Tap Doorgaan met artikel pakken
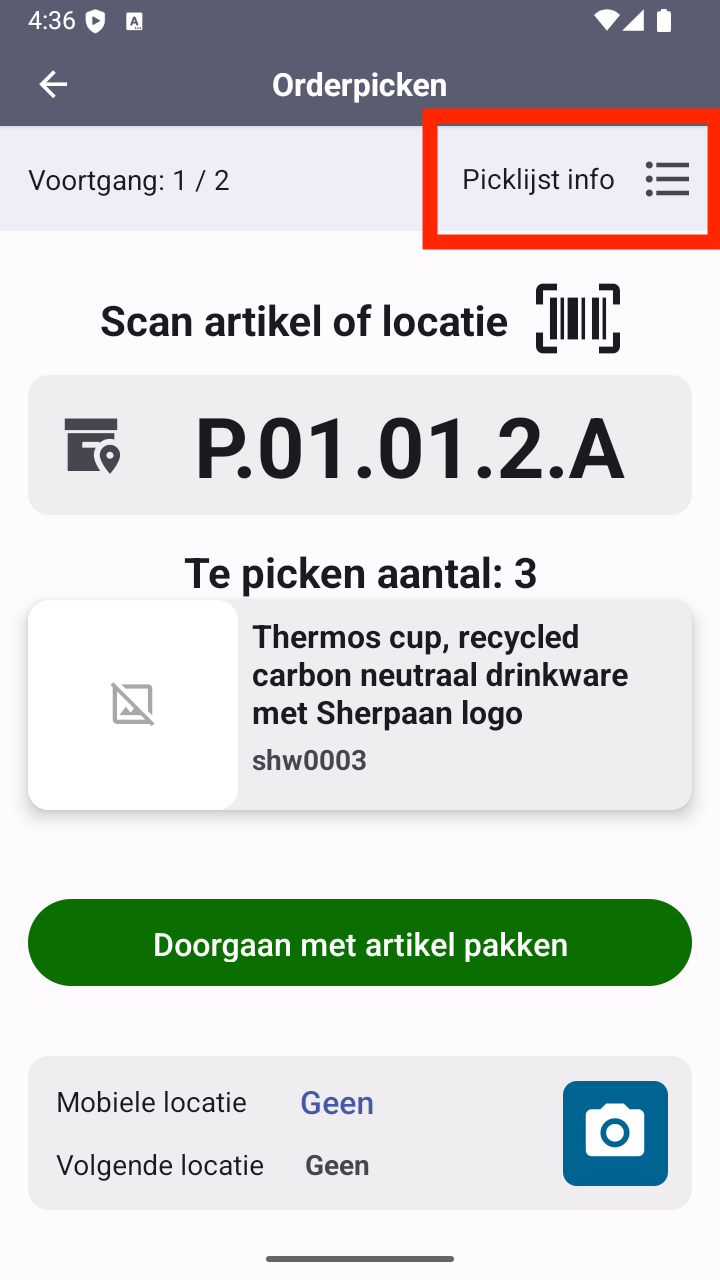 click(360, 943)
